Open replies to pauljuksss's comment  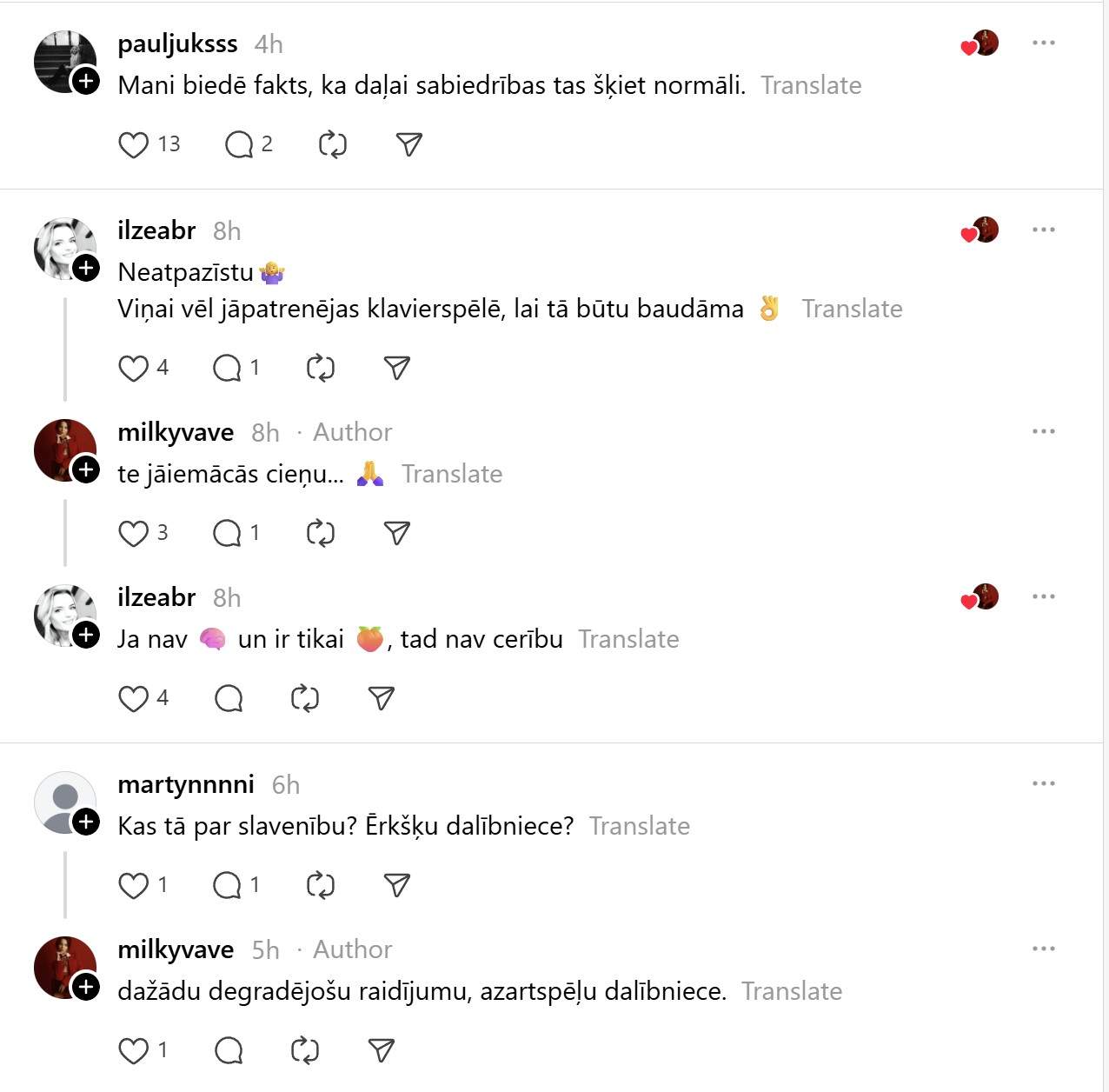click(x=238, y=144)
